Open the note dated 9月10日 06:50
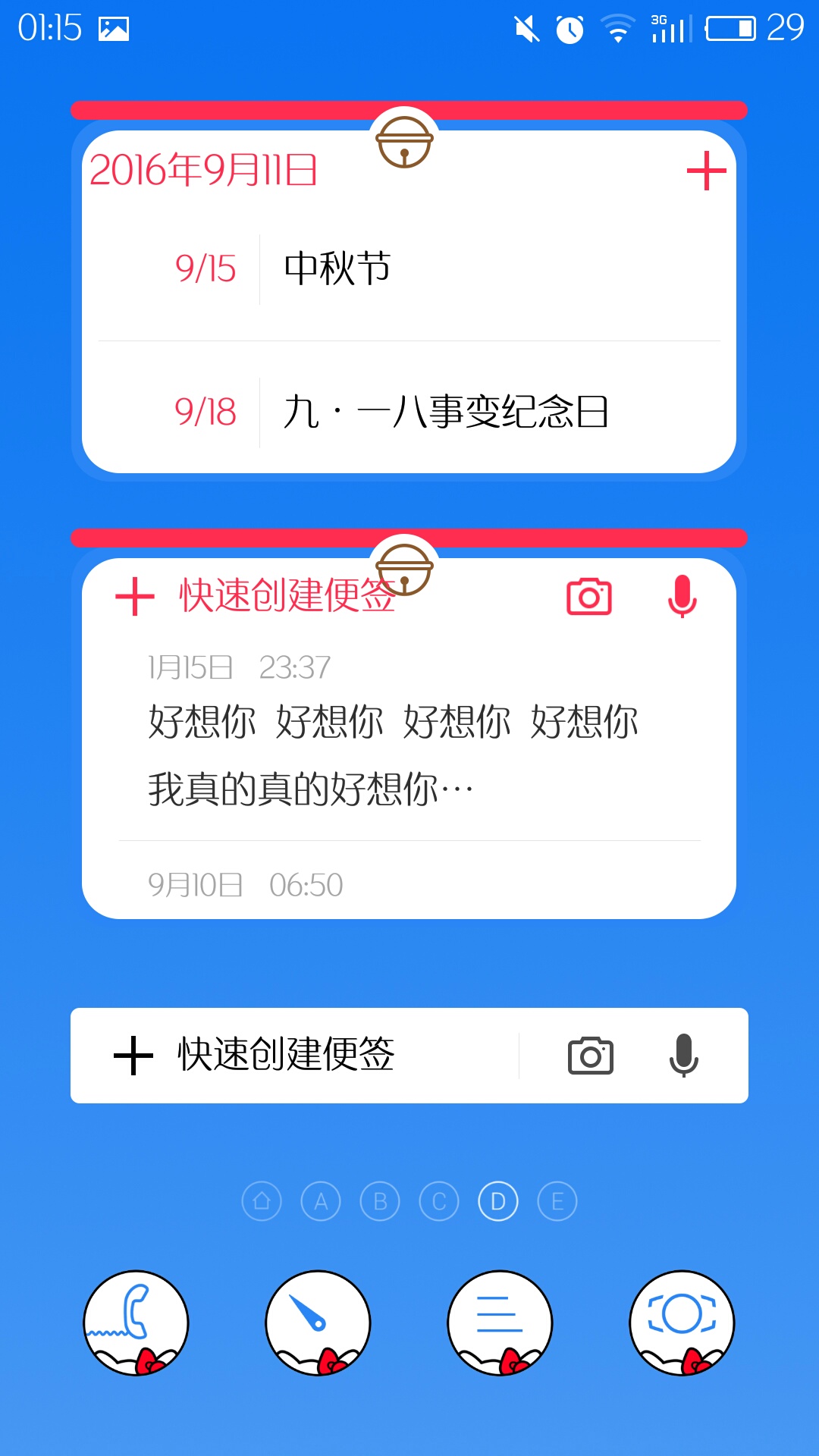The height and width of the screenshot is (1456, 819). (409, 884)
